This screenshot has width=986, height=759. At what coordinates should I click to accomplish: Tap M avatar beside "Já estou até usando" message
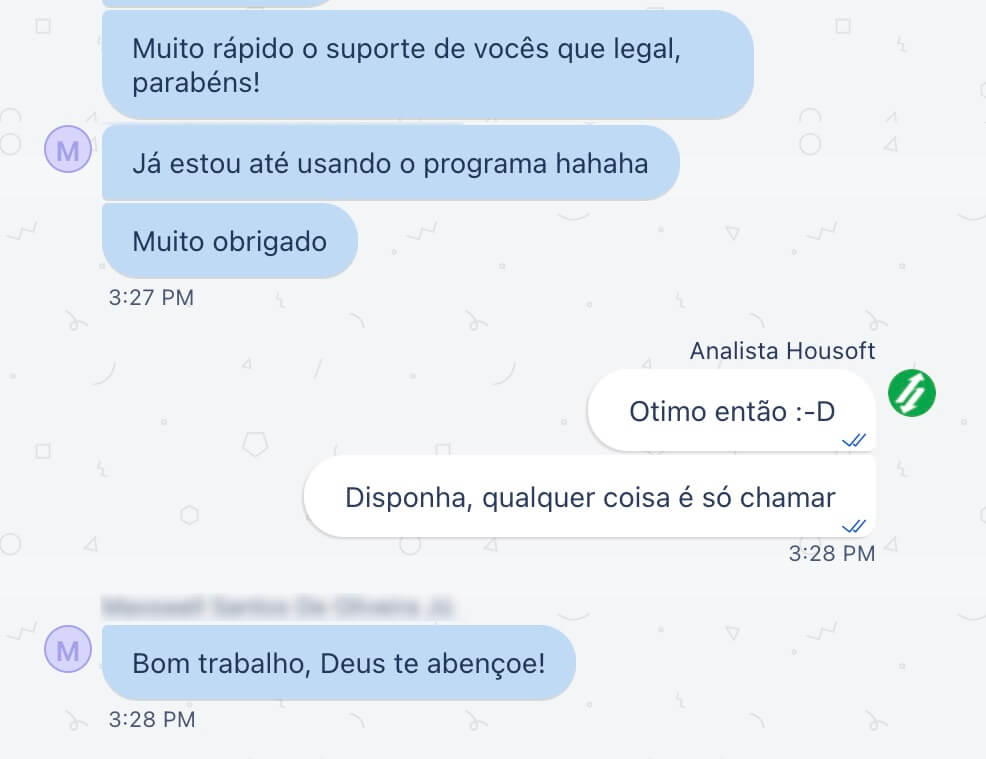click(x=68, y=152)
